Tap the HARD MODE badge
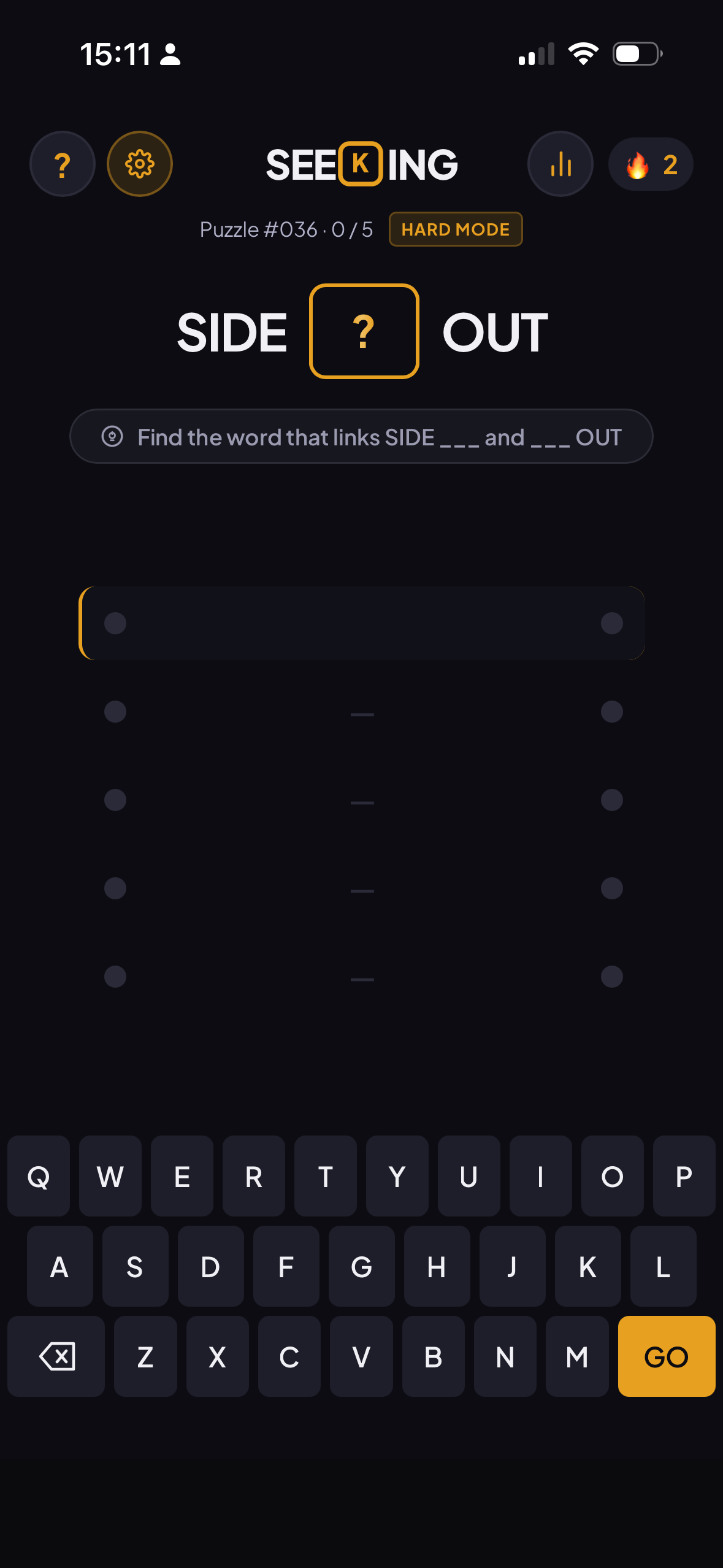 (455, 229)
